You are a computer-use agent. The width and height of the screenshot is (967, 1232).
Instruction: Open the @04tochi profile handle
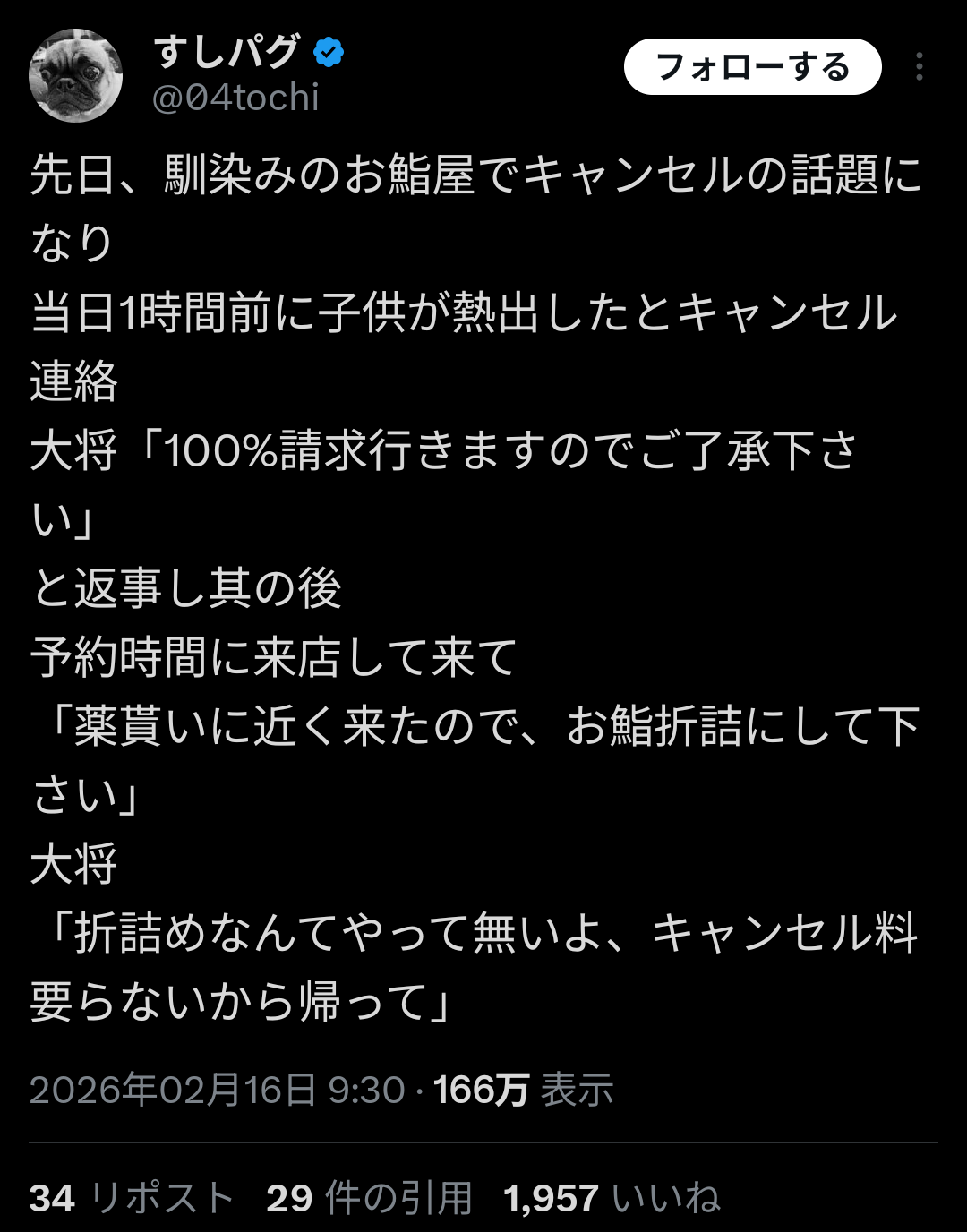click(235, 98)
